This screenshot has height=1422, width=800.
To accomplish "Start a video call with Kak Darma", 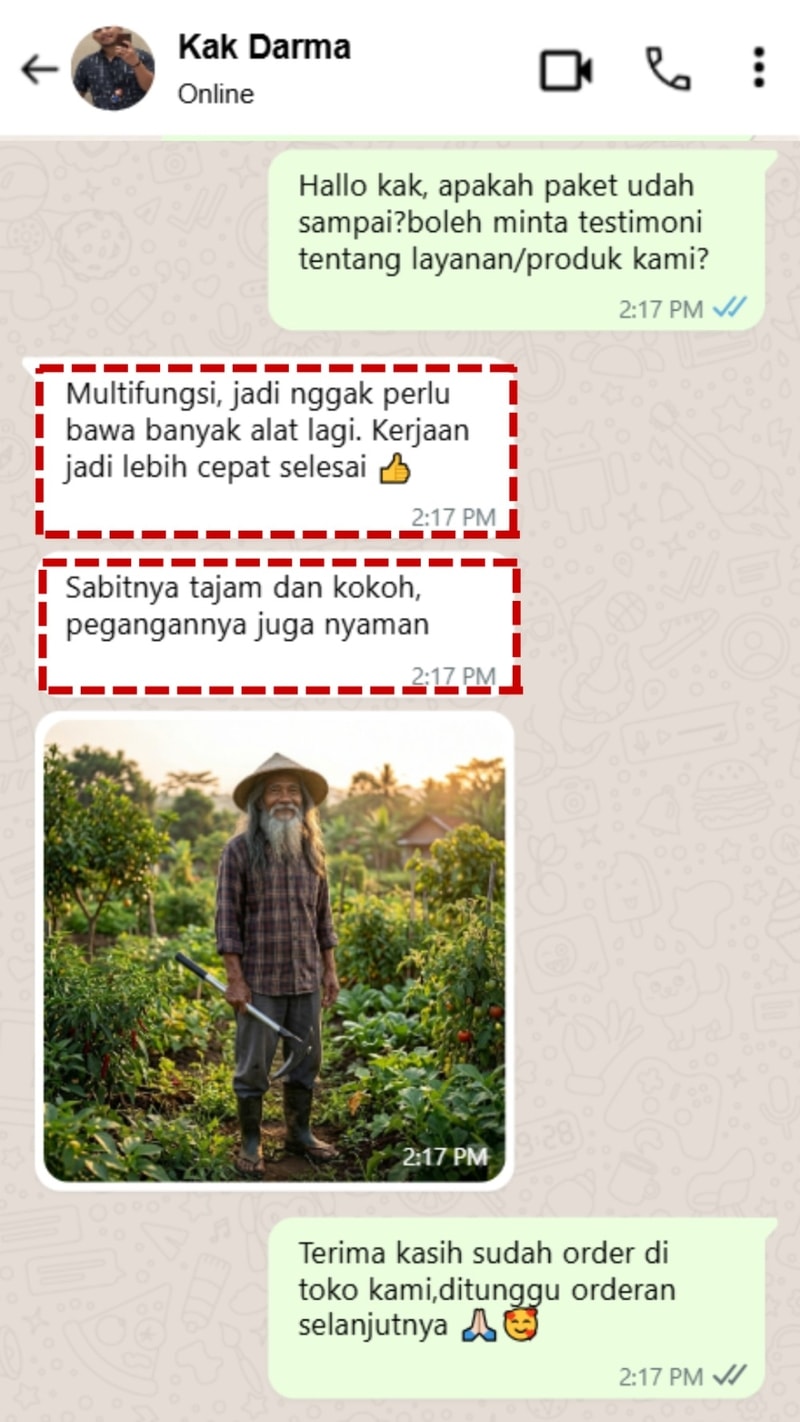I will coord(566,70).
